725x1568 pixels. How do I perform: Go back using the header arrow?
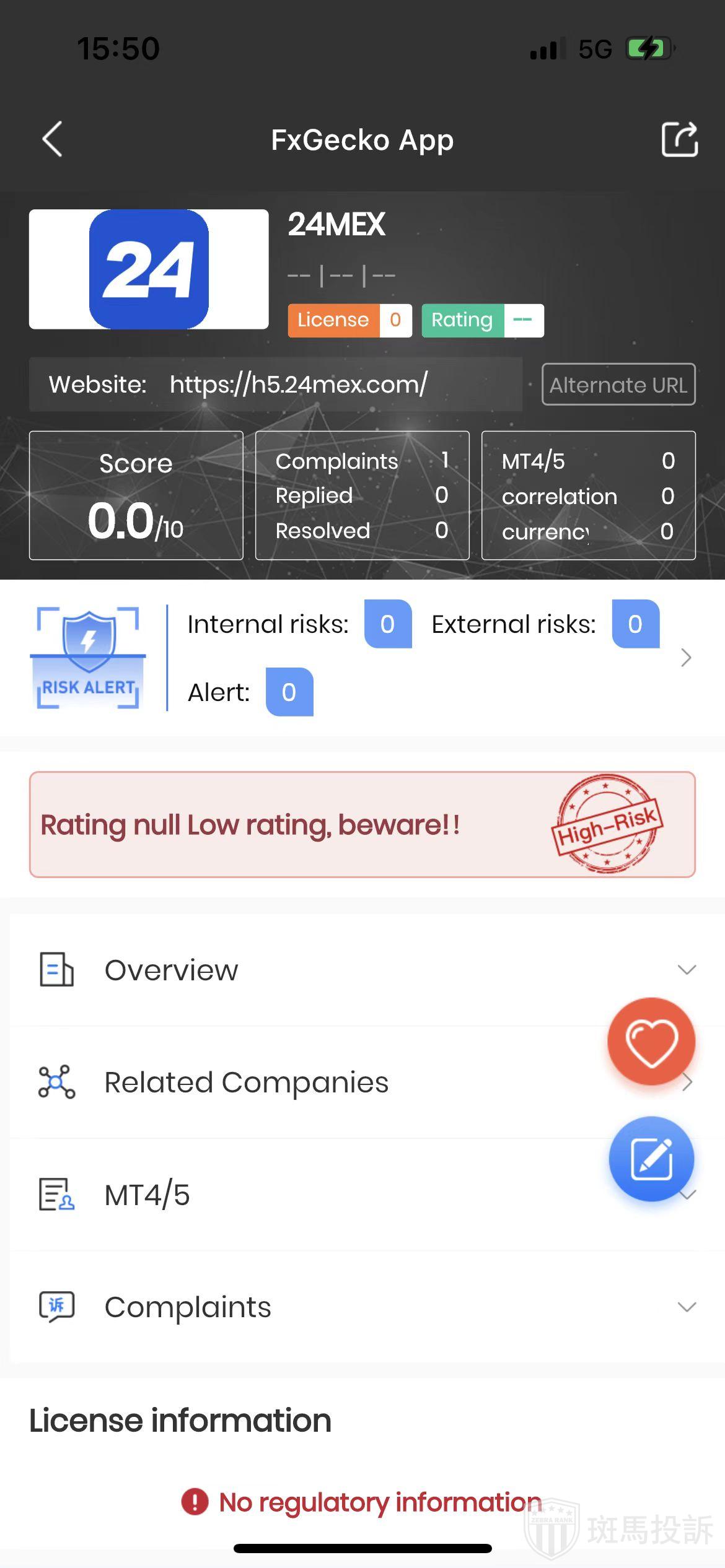[53, 139]
